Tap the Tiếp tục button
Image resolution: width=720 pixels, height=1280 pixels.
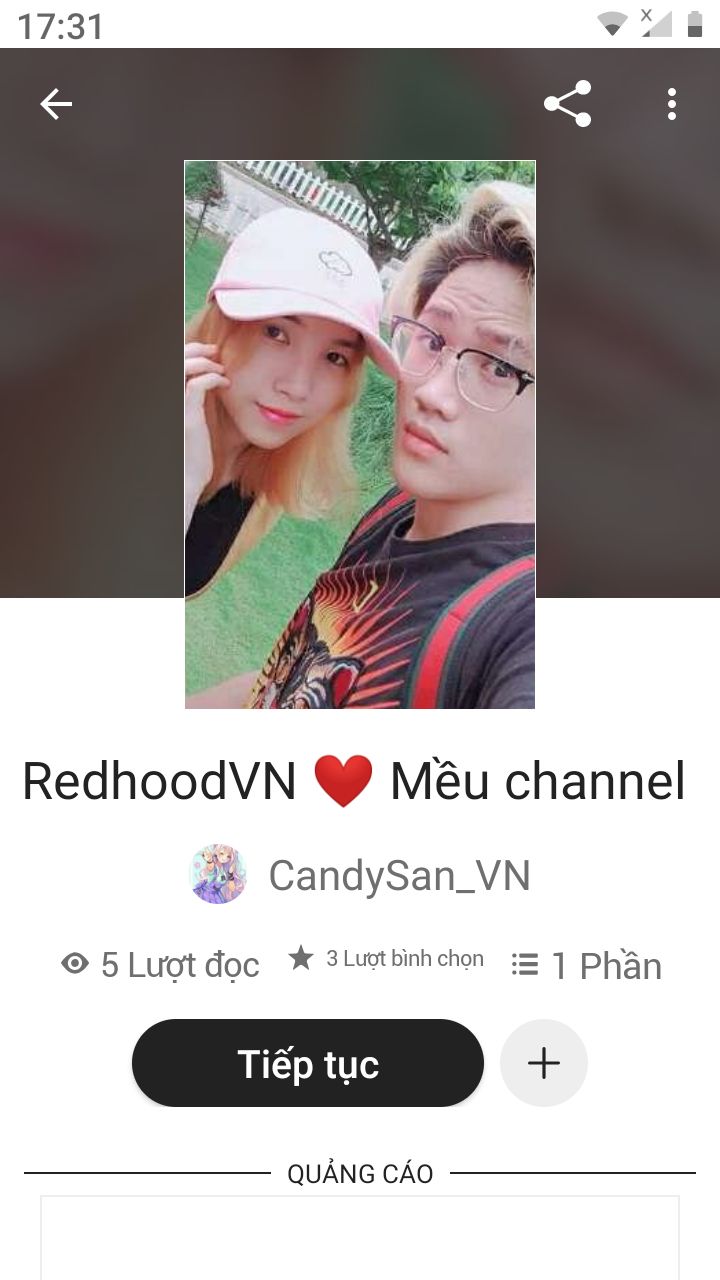pos(308,1063)
